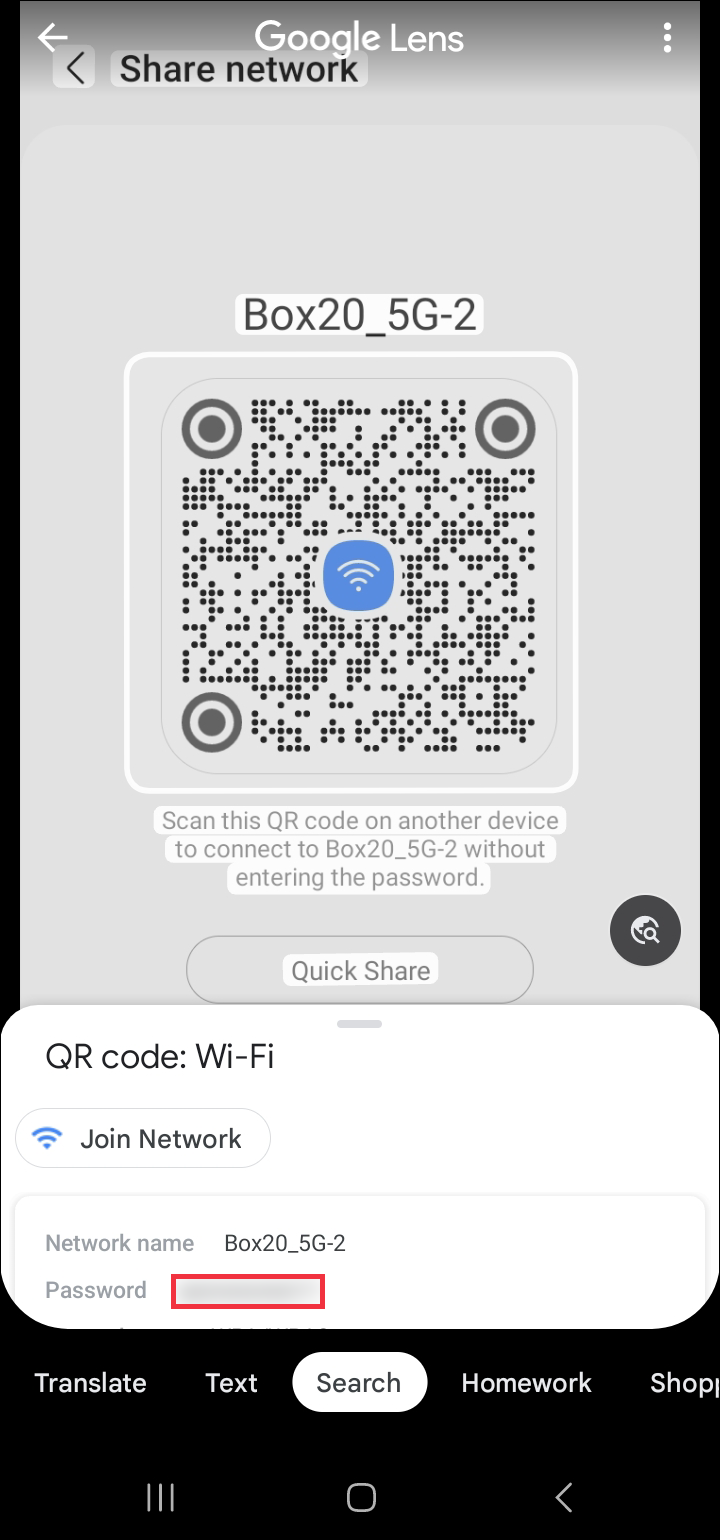This screenshot has height=1540, width=720.
Task: Open recent apps
Action: tap(161, 1497)
